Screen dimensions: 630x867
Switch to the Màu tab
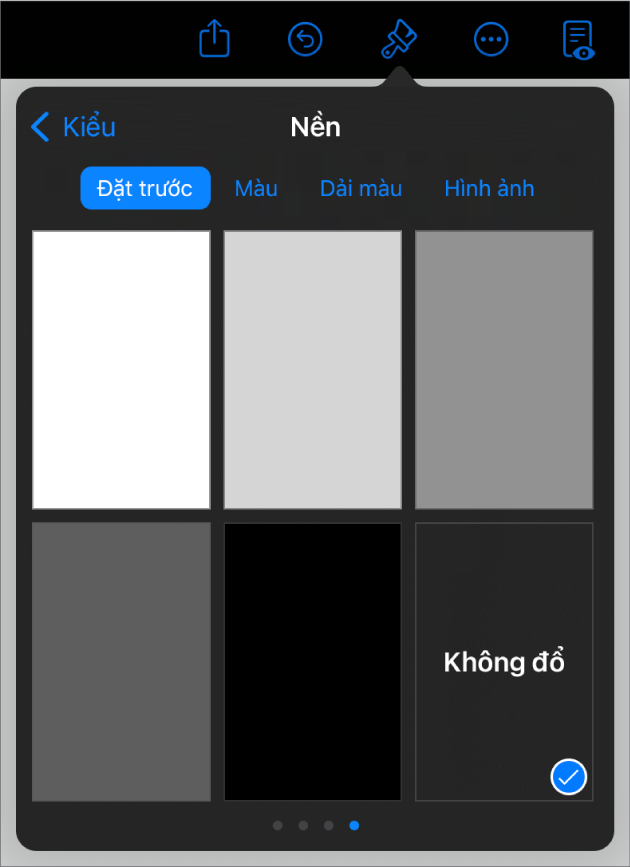(x=256, y=188)
